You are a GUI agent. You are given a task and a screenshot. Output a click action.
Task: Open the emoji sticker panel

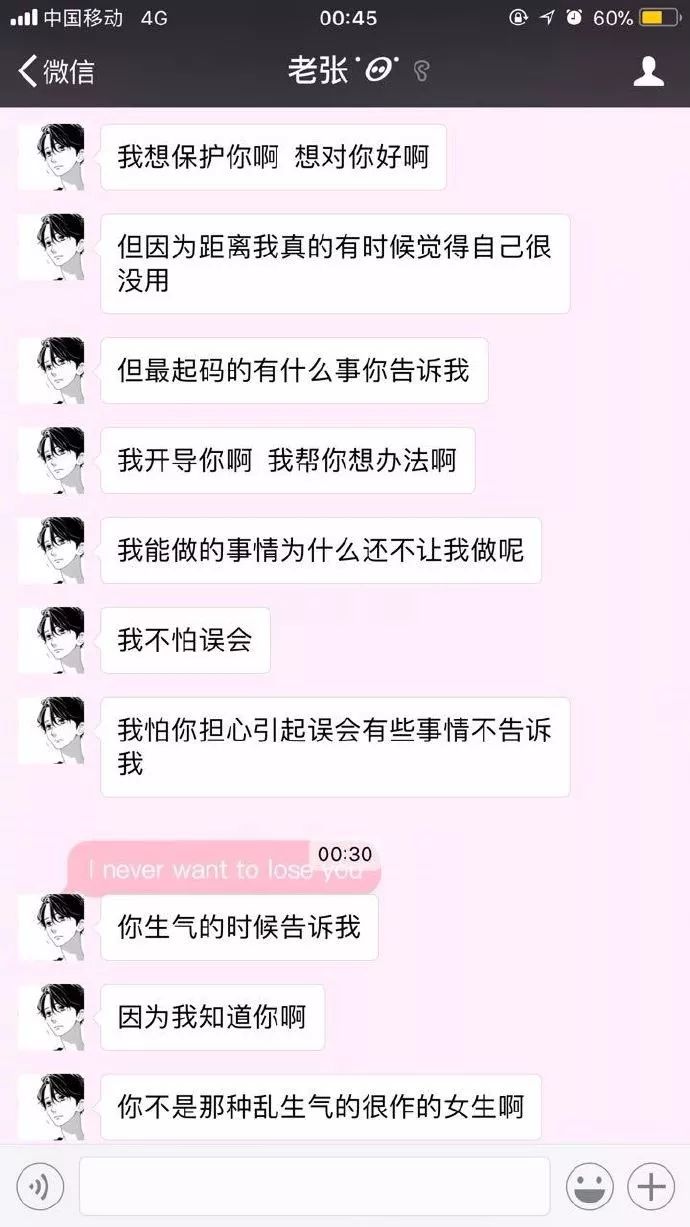coord(590,1187)
